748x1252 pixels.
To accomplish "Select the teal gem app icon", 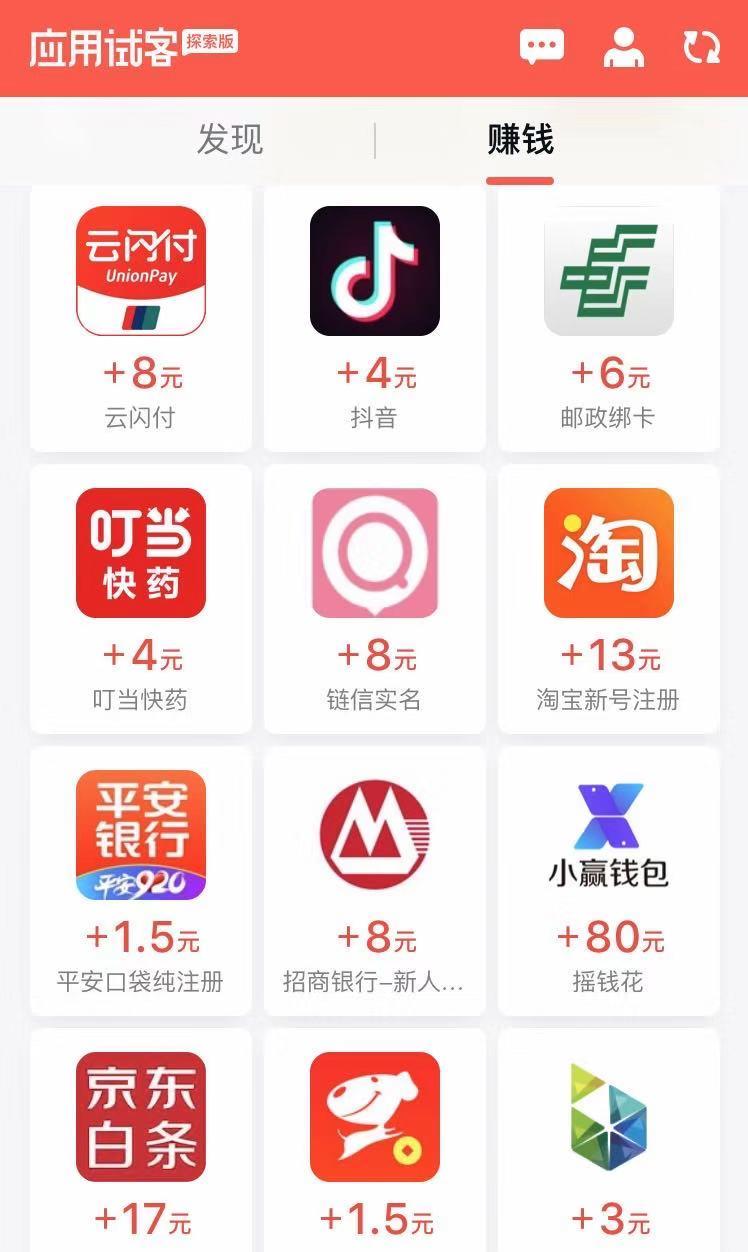I will tap(607, 1117).
